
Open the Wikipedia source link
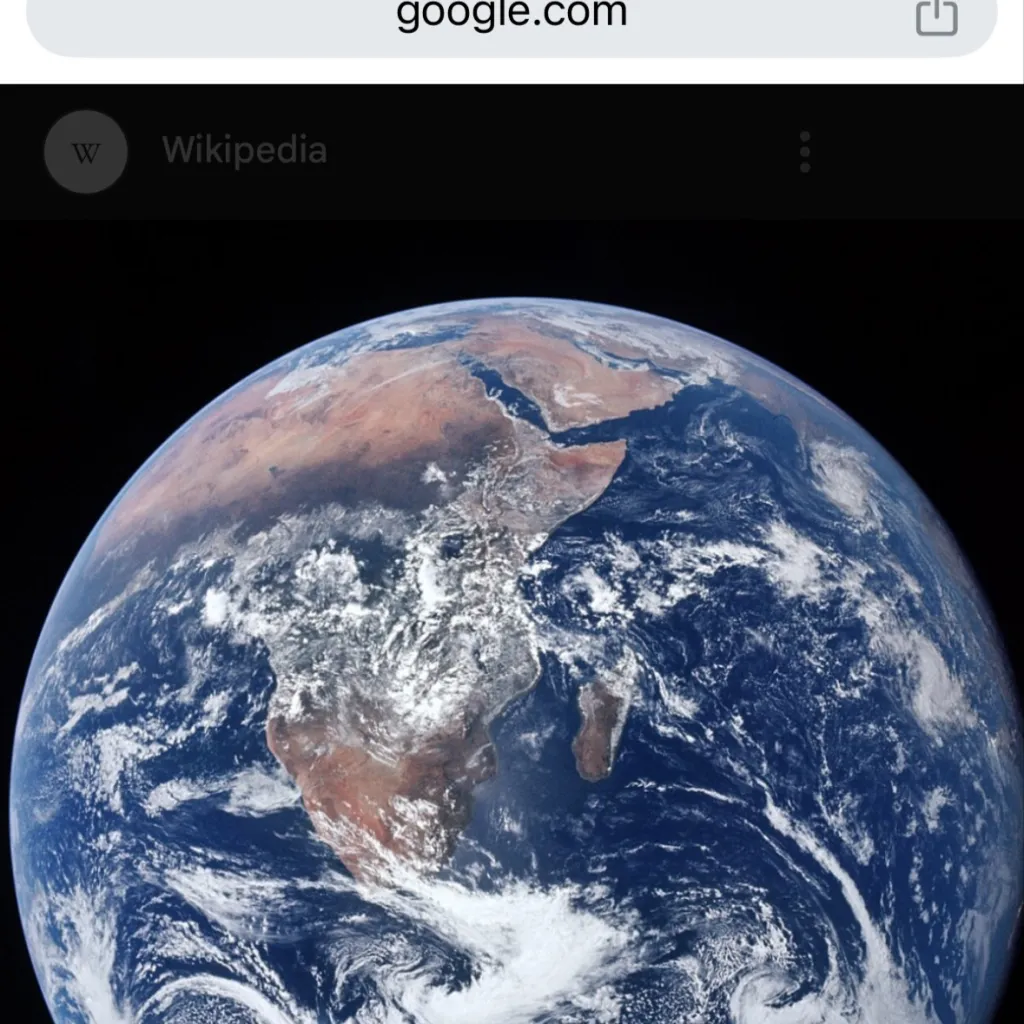[x=244, y=151]
